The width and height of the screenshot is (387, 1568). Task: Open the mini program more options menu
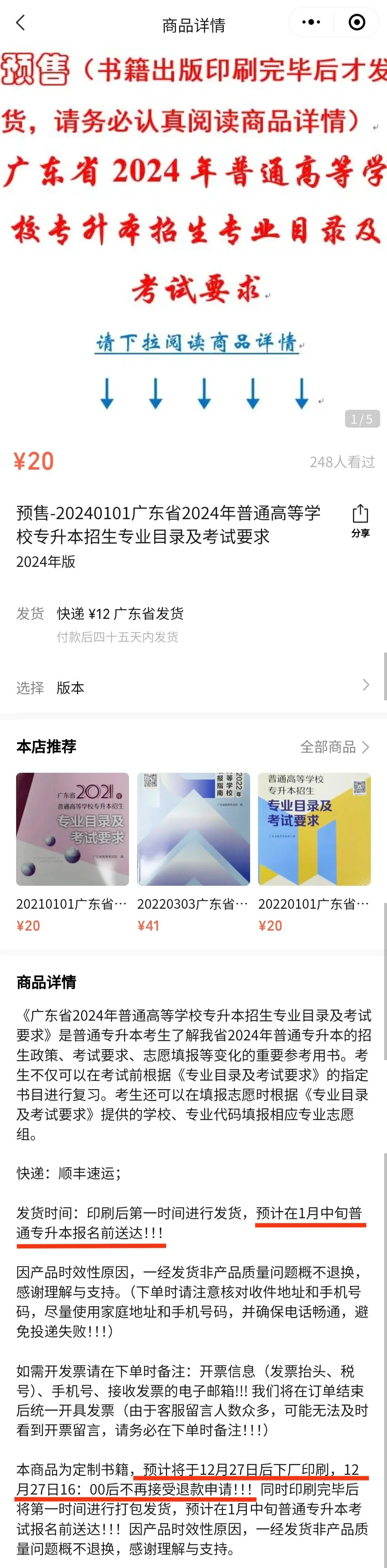pyautogui.click(x=311, y=23)
